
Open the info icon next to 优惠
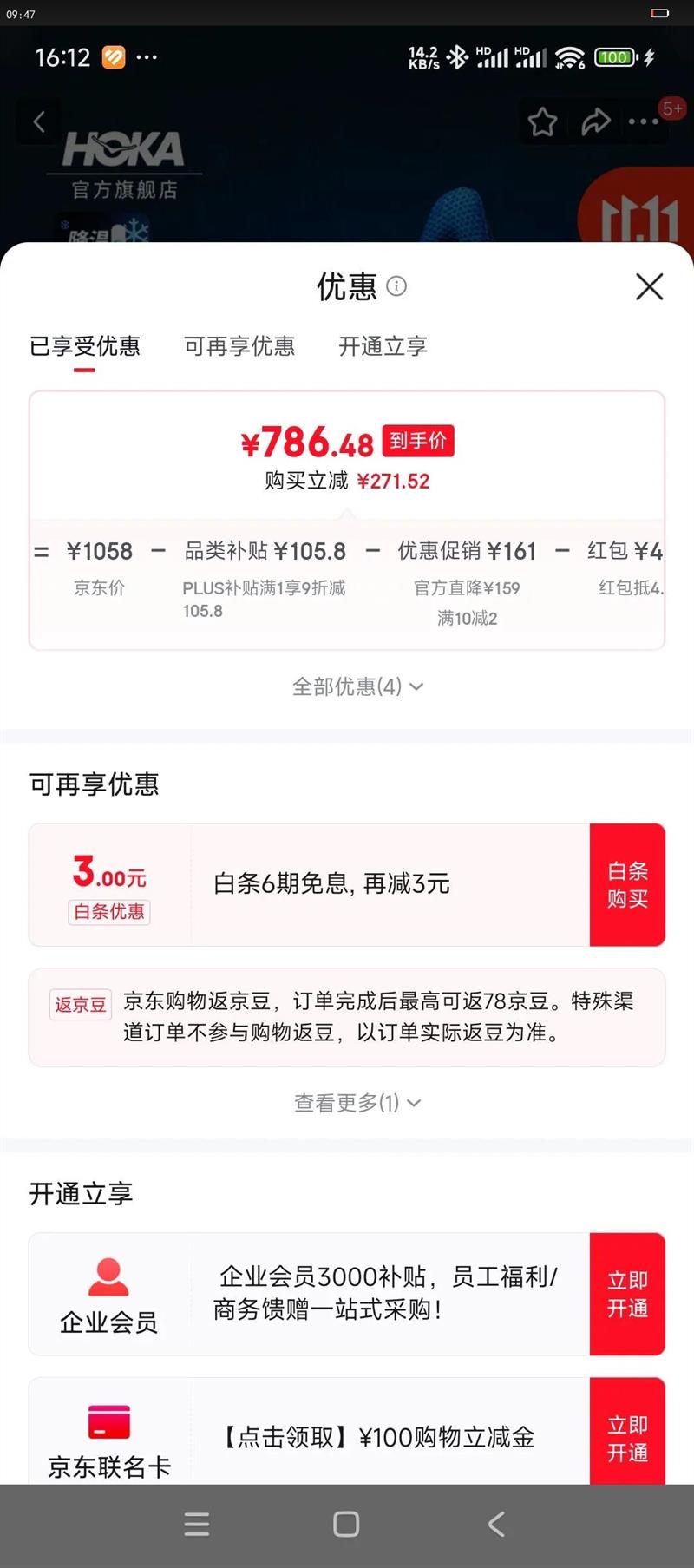pos(396,286)
